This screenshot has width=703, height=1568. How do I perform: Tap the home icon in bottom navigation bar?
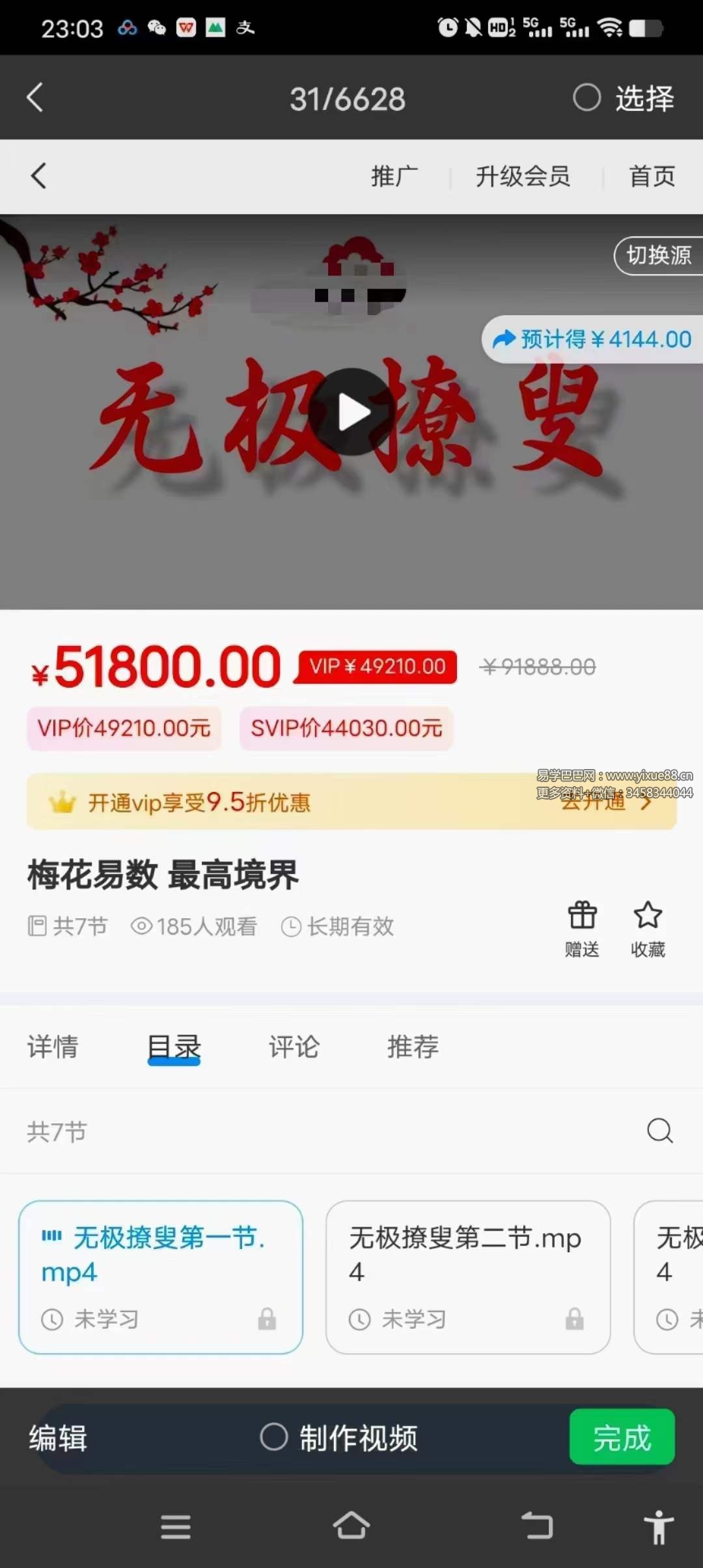(351, 1527)
